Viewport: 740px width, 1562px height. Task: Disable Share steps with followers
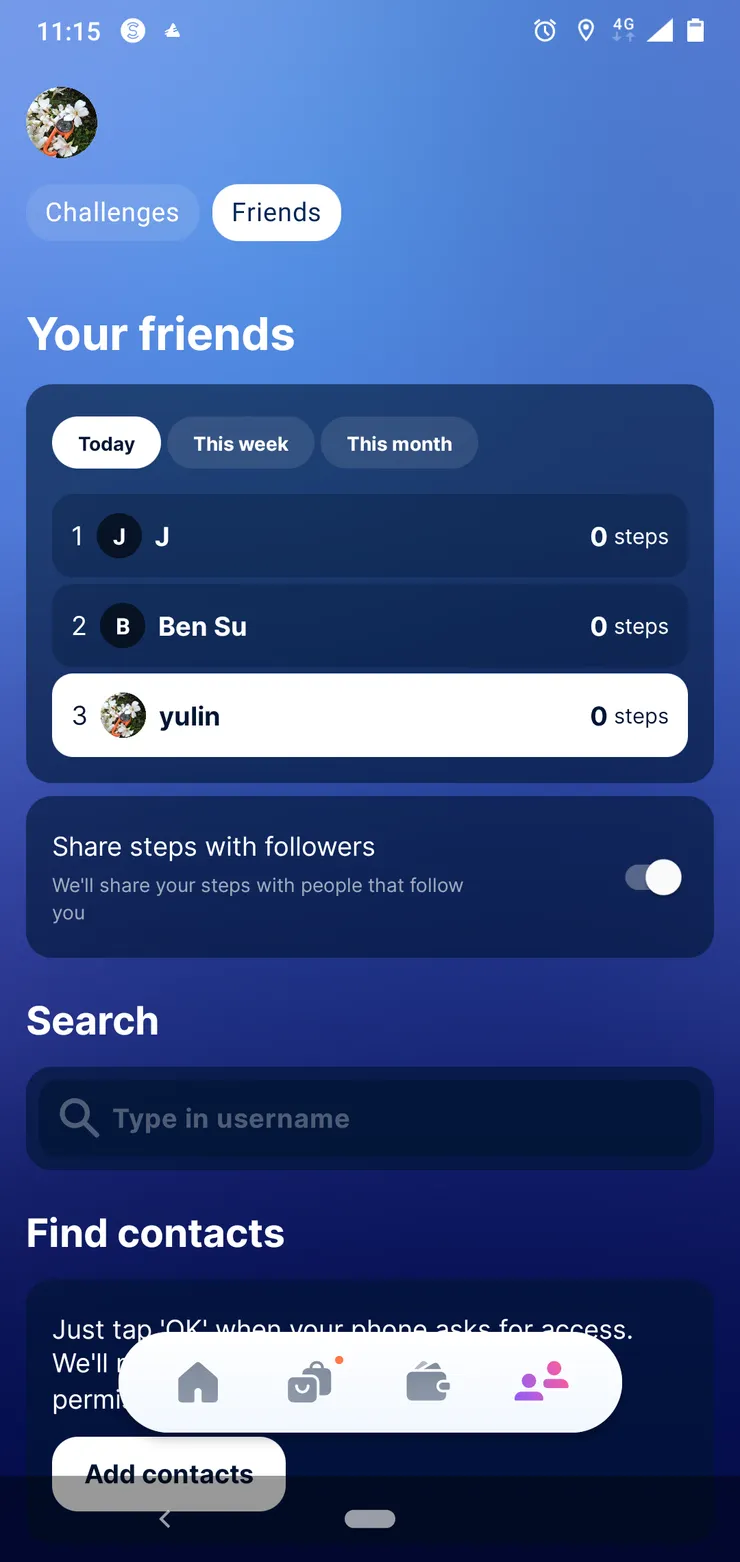[651, 876]
